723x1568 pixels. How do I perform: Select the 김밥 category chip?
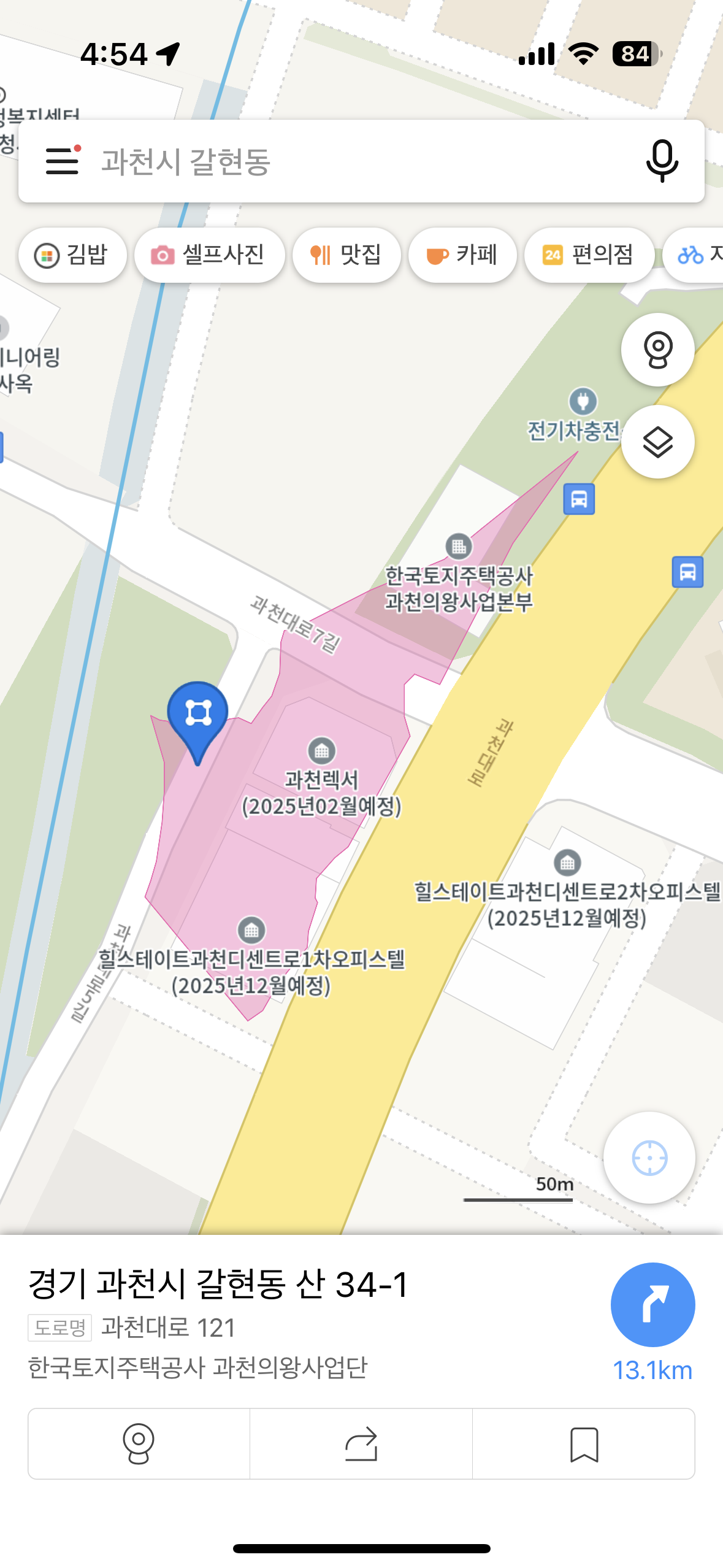[x=72, y=255]
